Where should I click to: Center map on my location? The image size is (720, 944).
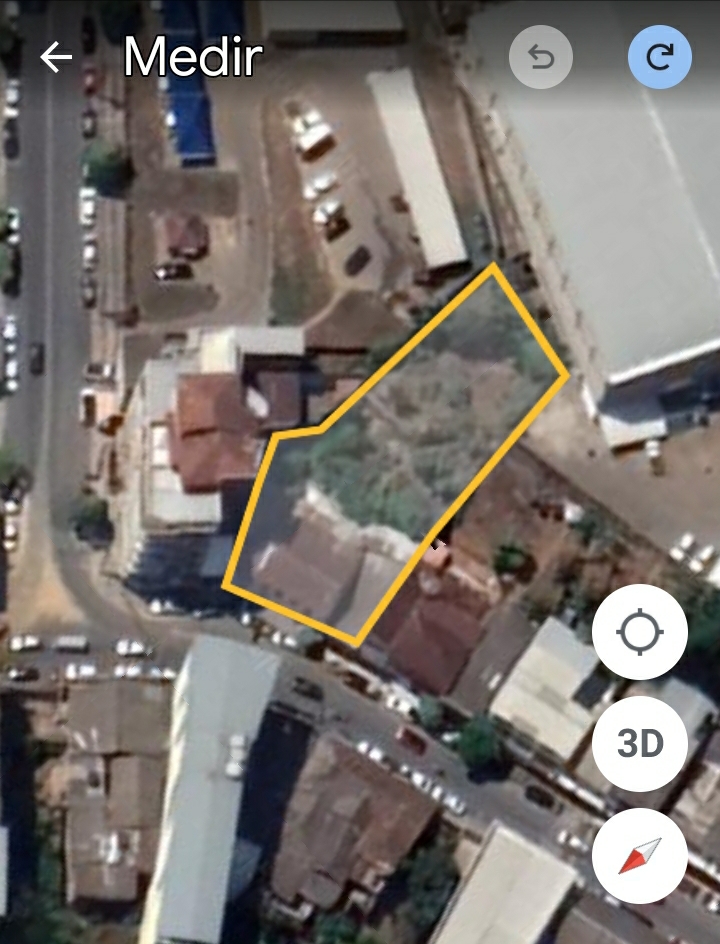639,633
